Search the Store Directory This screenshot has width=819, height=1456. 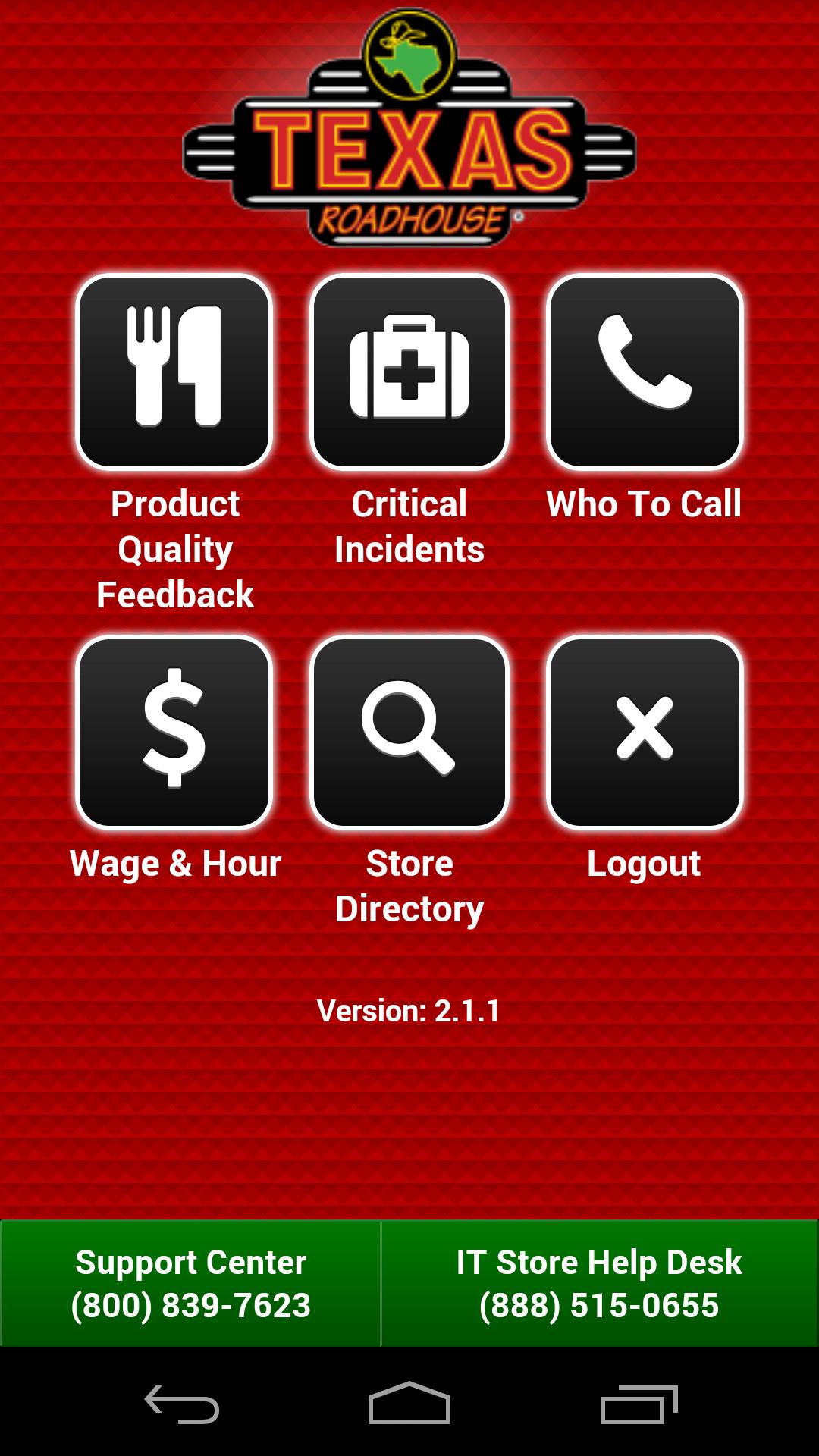coord(409,732)
